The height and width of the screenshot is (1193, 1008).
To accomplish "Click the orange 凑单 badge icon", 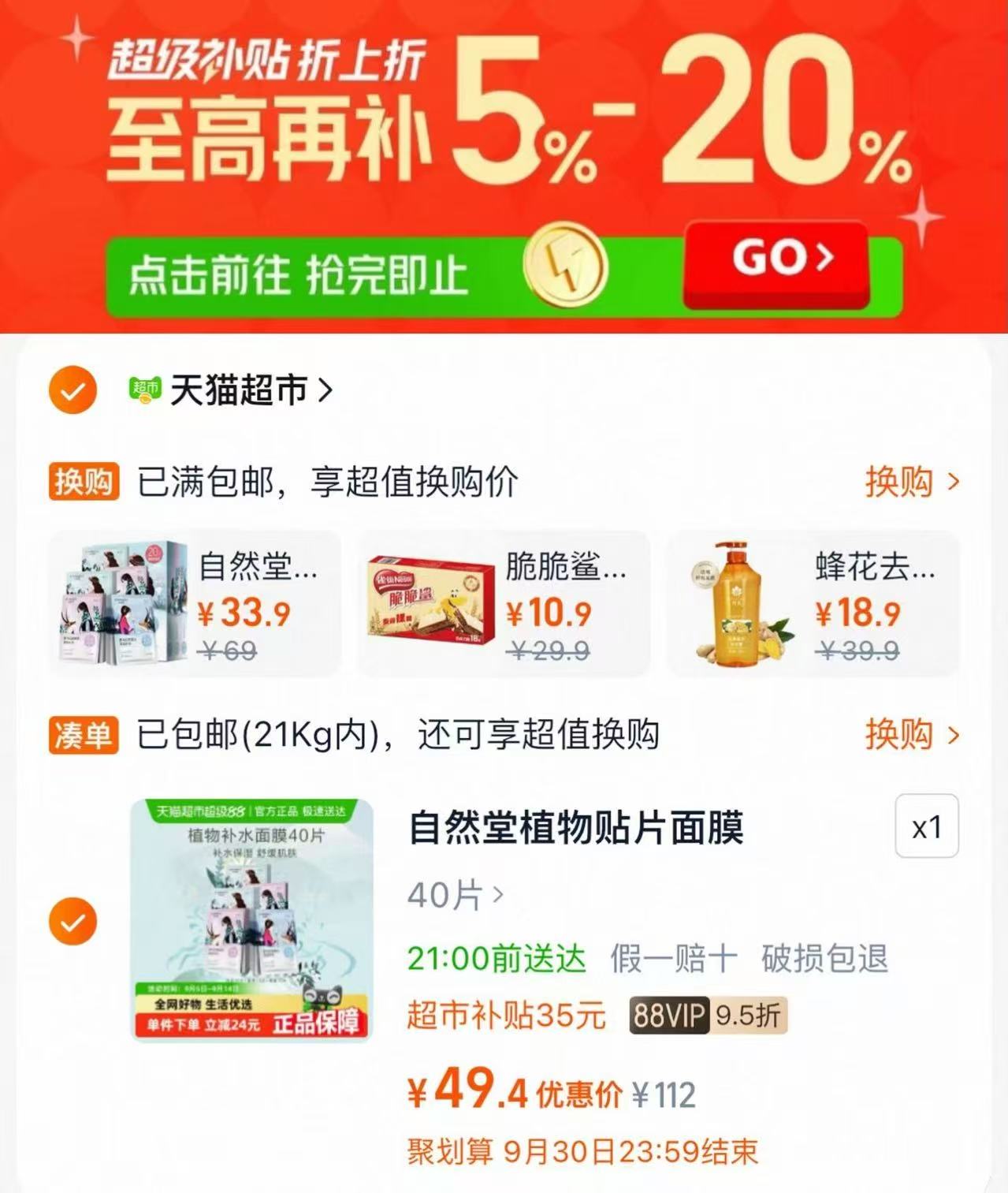I will 83,733.
